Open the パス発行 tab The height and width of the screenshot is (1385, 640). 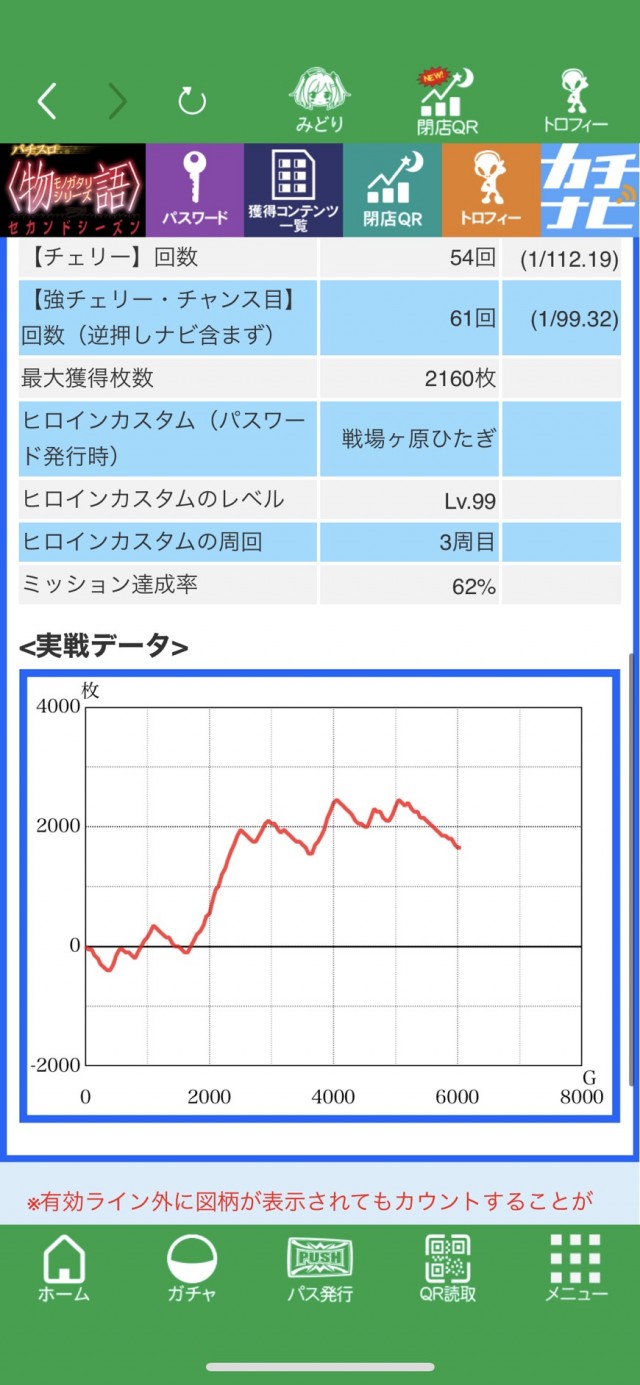(319, 1268)
